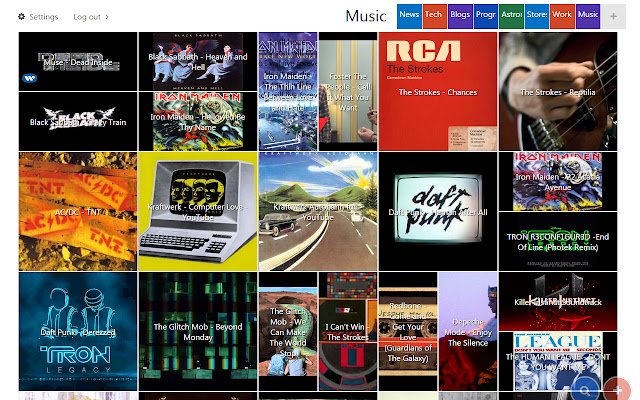This screenshot has width=640, height=400.
Task: Open the TRON End Of Line remix tile
Action: tap(557, 241)
